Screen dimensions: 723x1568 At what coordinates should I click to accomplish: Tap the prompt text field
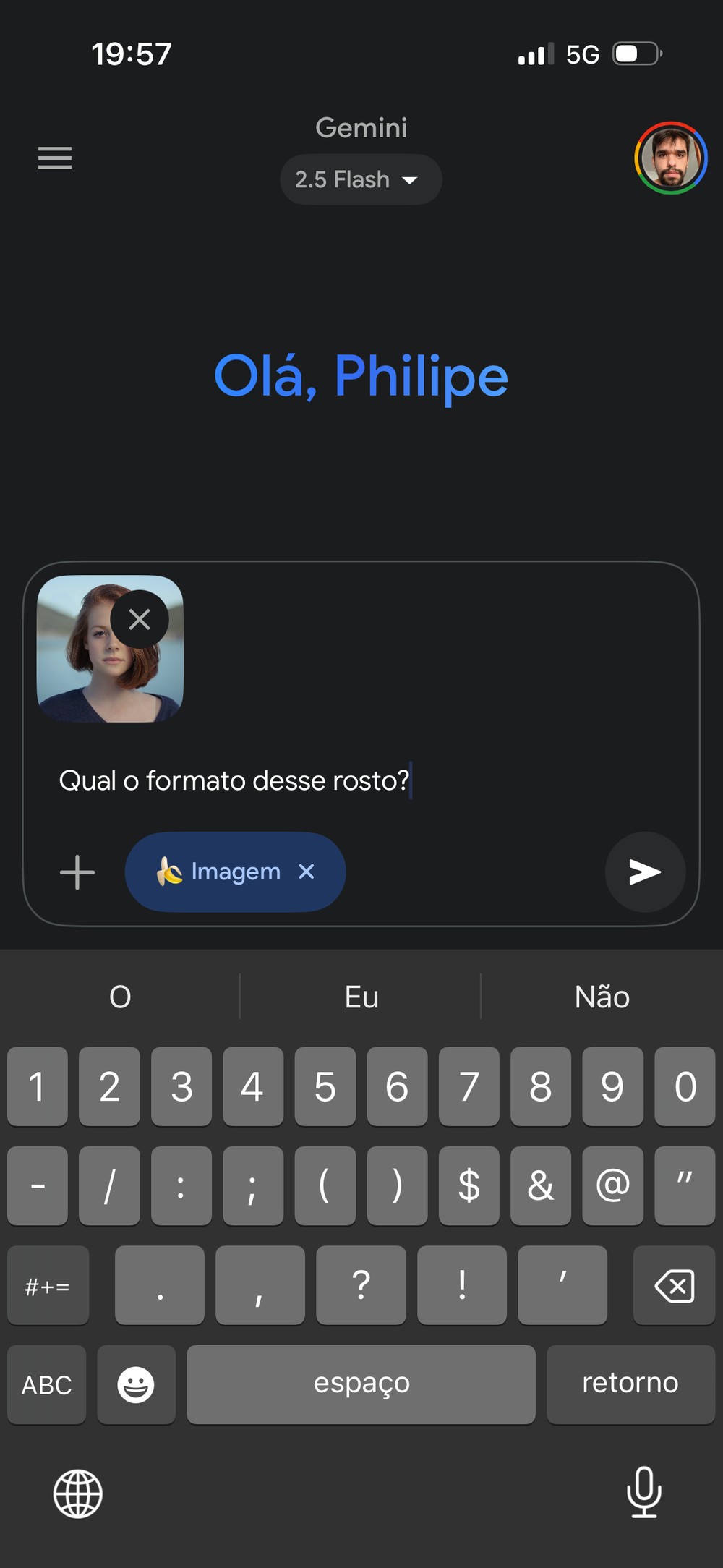(361, 781)
